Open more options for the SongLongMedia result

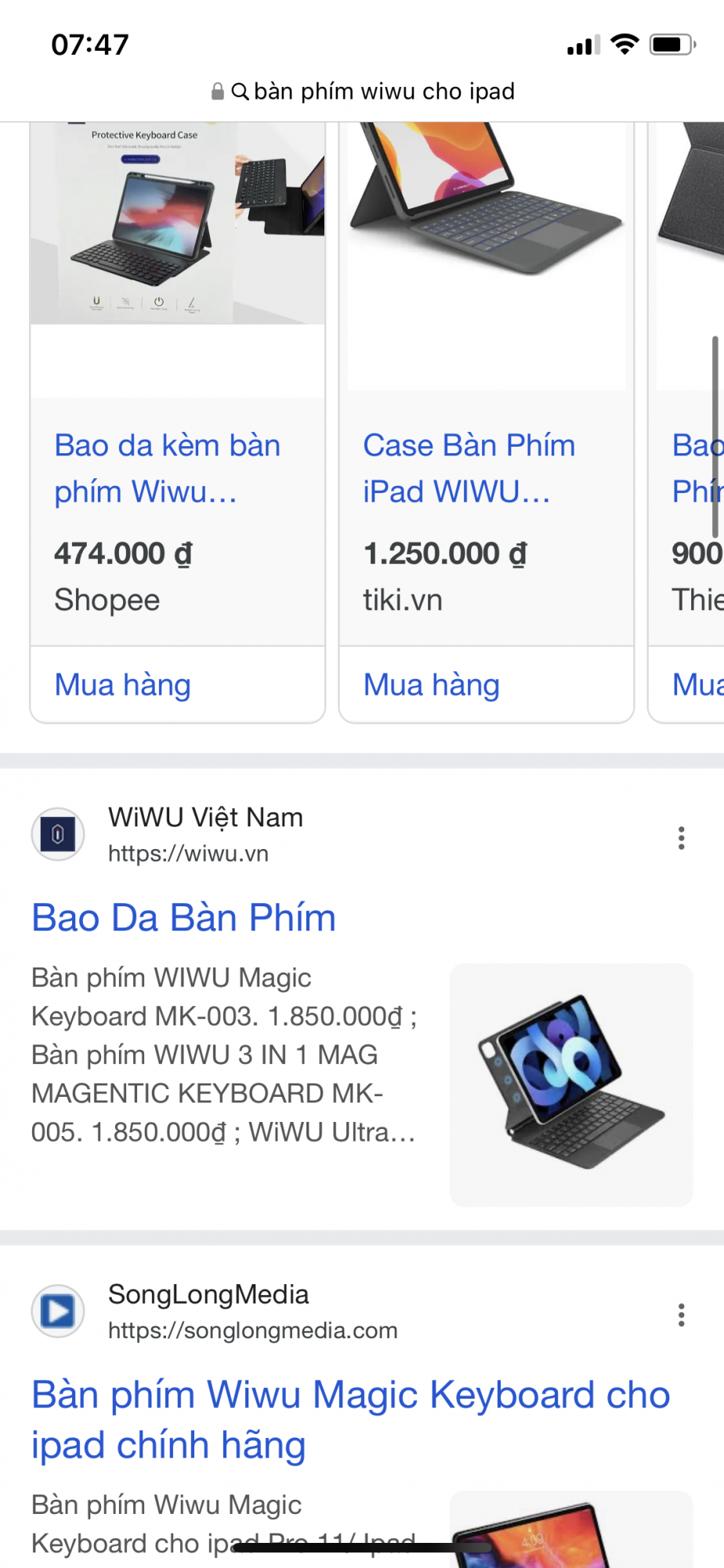(x=681, y=1314)
